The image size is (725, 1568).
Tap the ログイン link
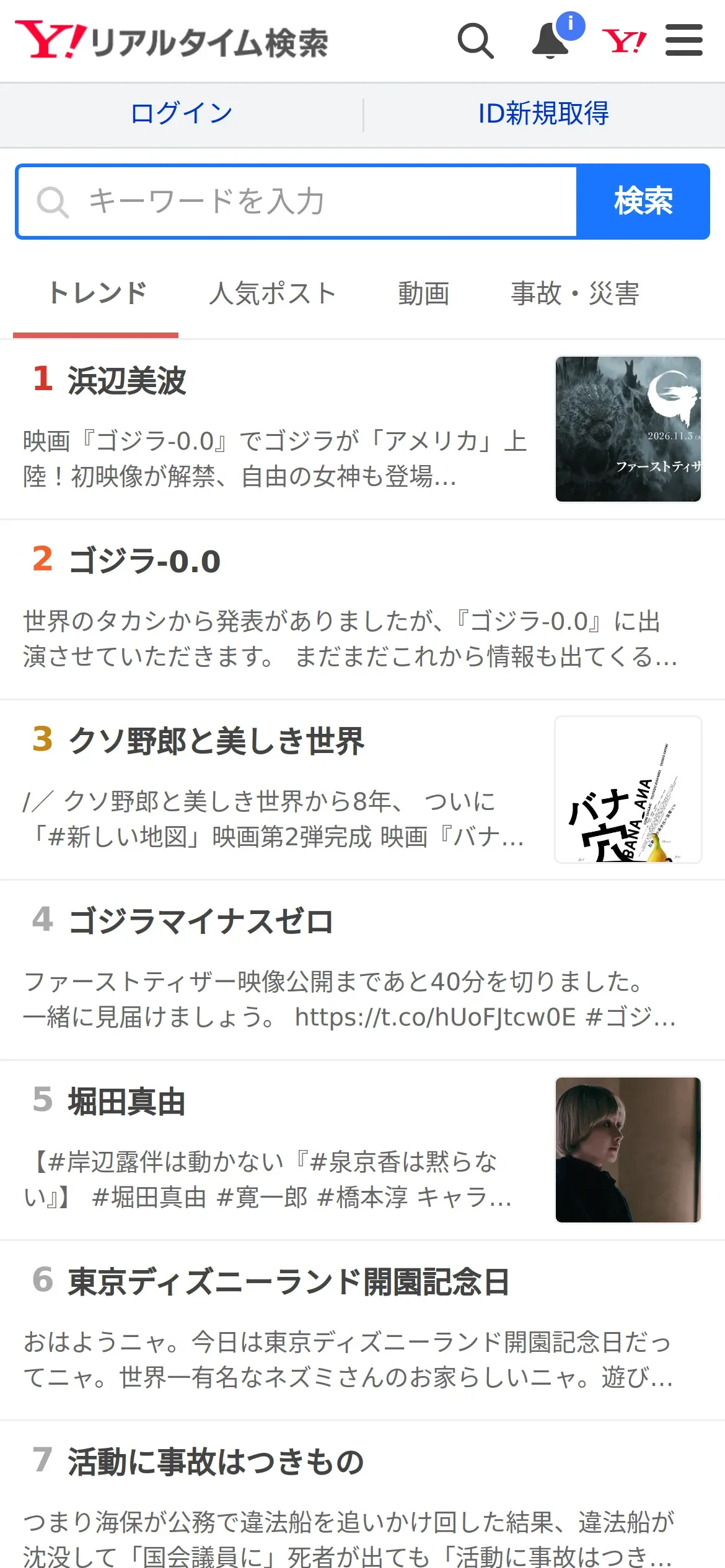pos(182,113)
